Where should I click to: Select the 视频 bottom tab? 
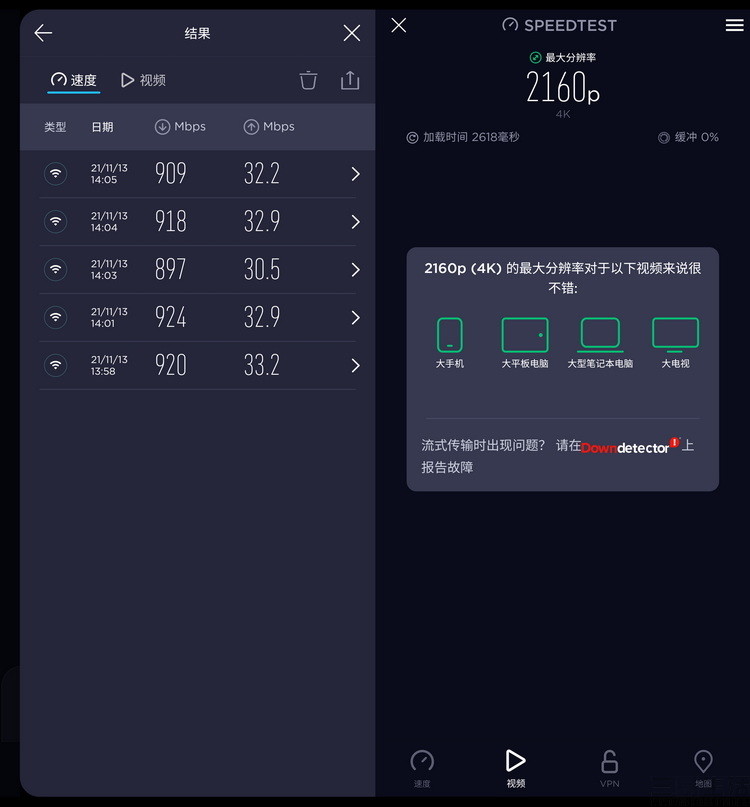(x=515, y=768)
